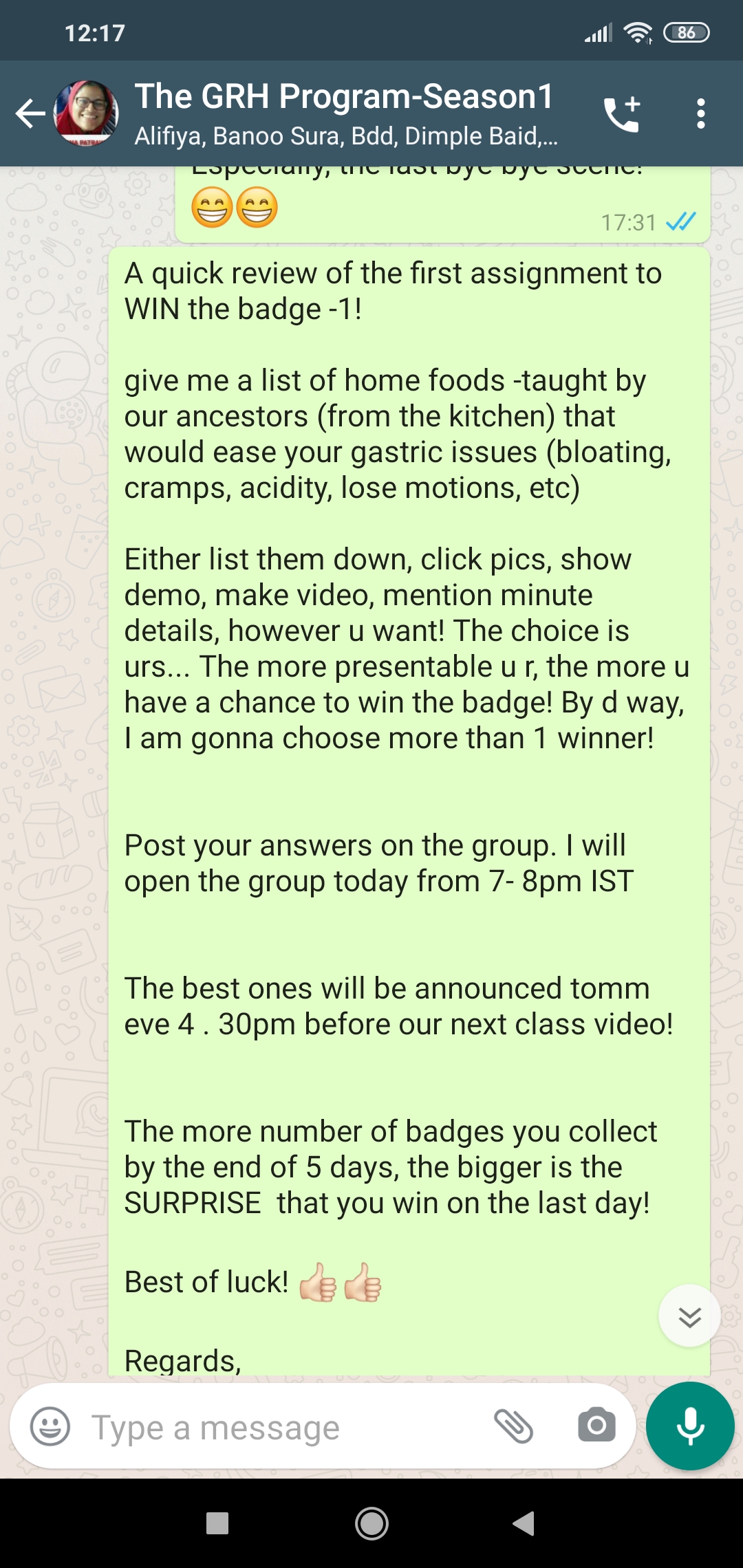743x1568 pixels.
Task: Jump to latest messages with the double chevron
Action: tap(689, 1316)
